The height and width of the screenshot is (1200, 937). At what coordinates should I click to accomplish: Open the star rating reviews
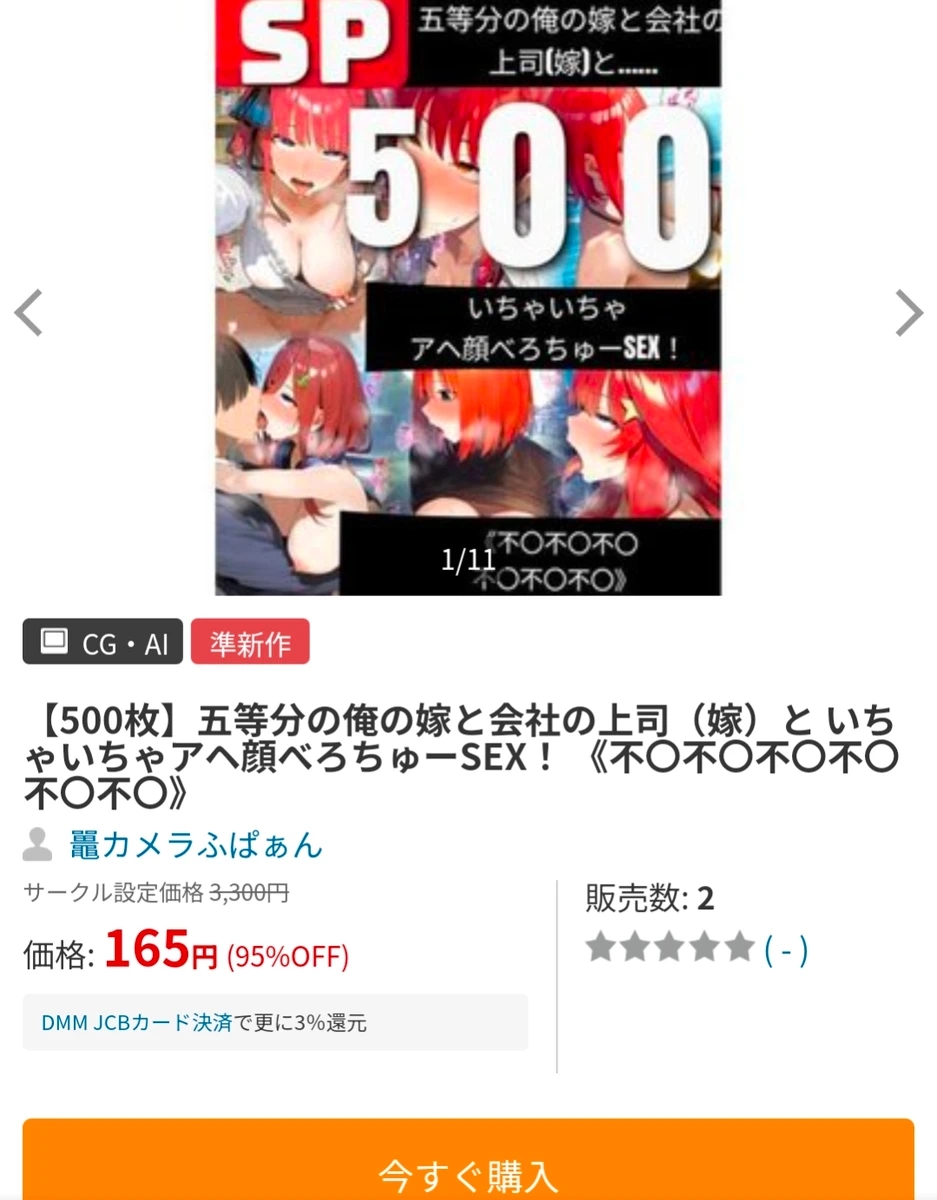tap(696, 947)
